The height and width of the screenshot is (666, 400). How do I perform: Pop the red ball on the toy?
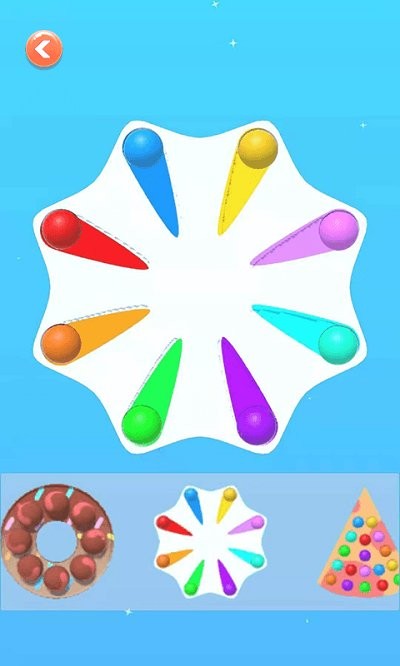(61, 229)
